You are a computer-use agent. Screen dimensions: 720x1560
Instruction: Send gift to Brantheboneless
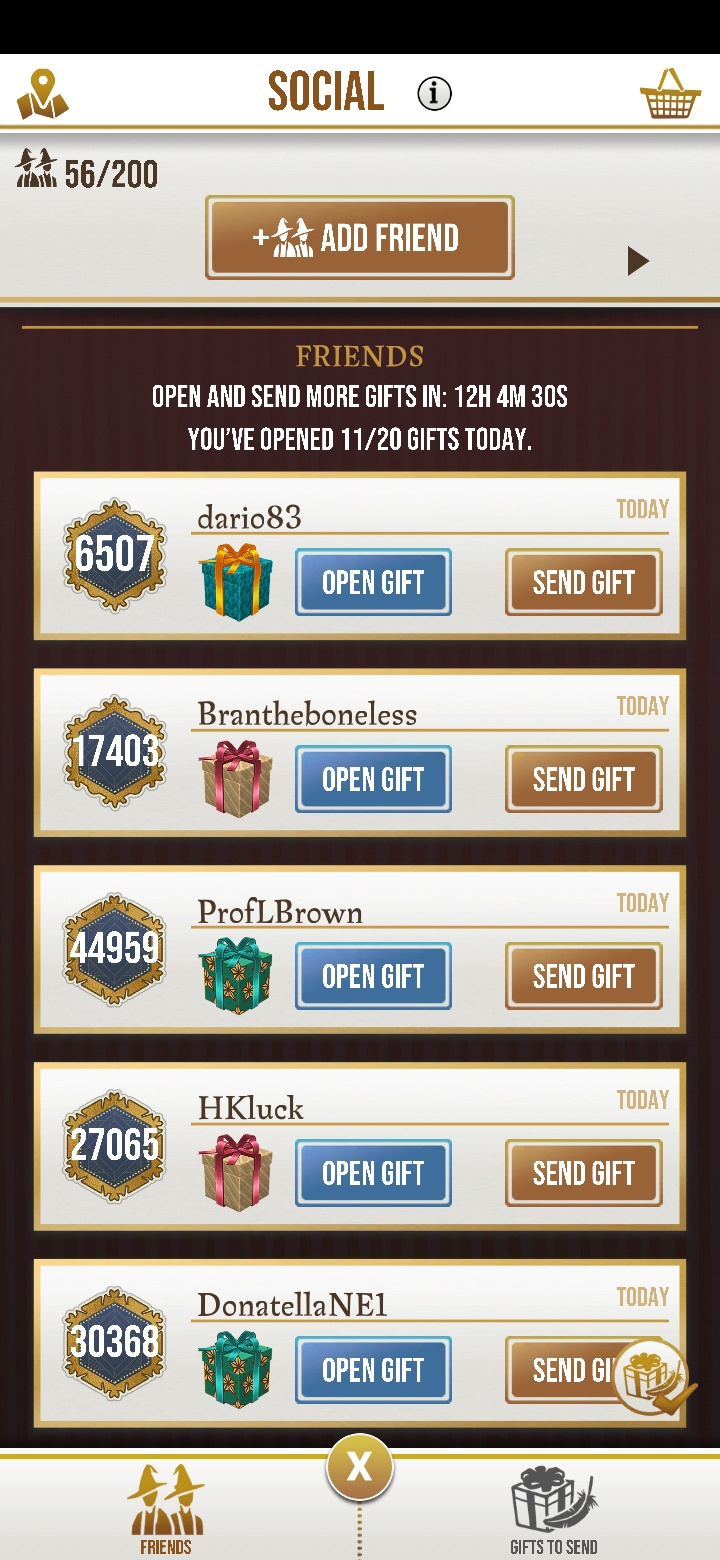(583, 779)
